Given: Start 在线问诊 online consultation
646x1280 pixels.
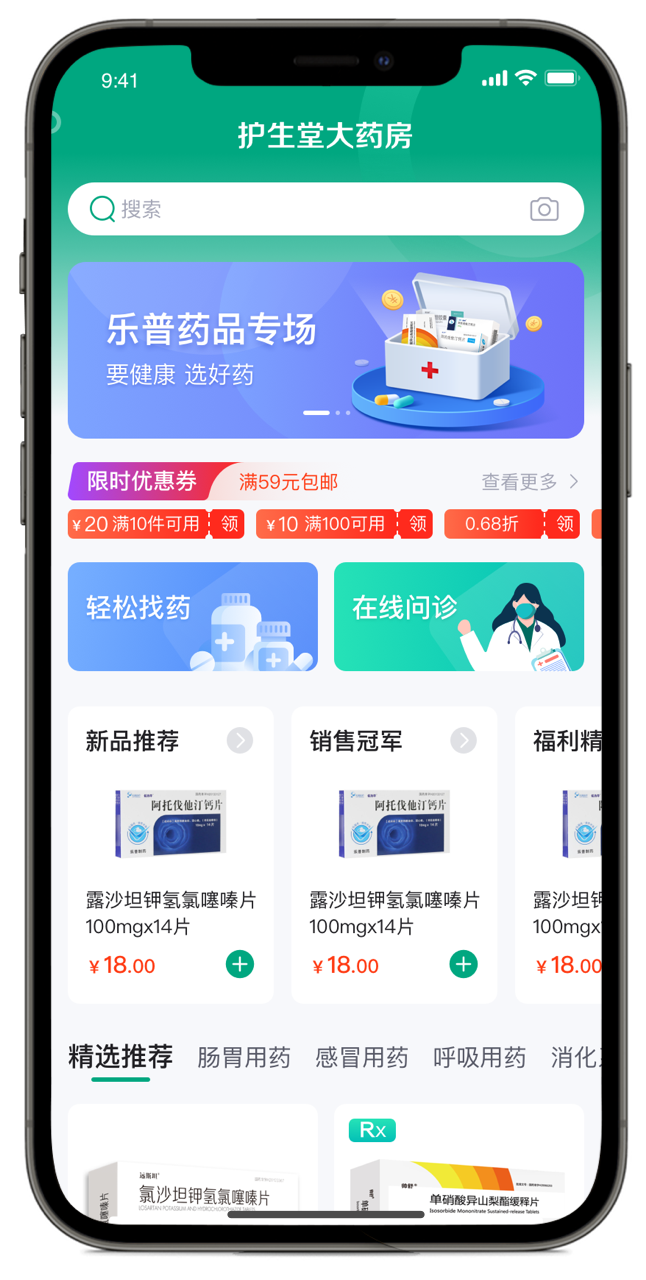Looking at the screenshot, I should coord(458,616).
